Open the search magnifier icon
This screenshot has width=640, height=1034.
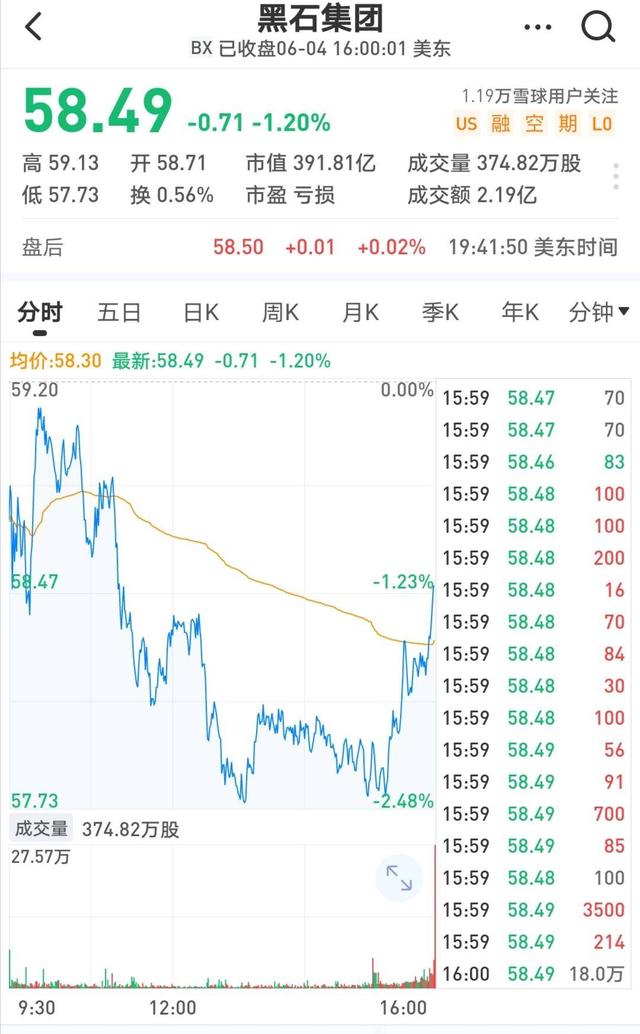598,27
